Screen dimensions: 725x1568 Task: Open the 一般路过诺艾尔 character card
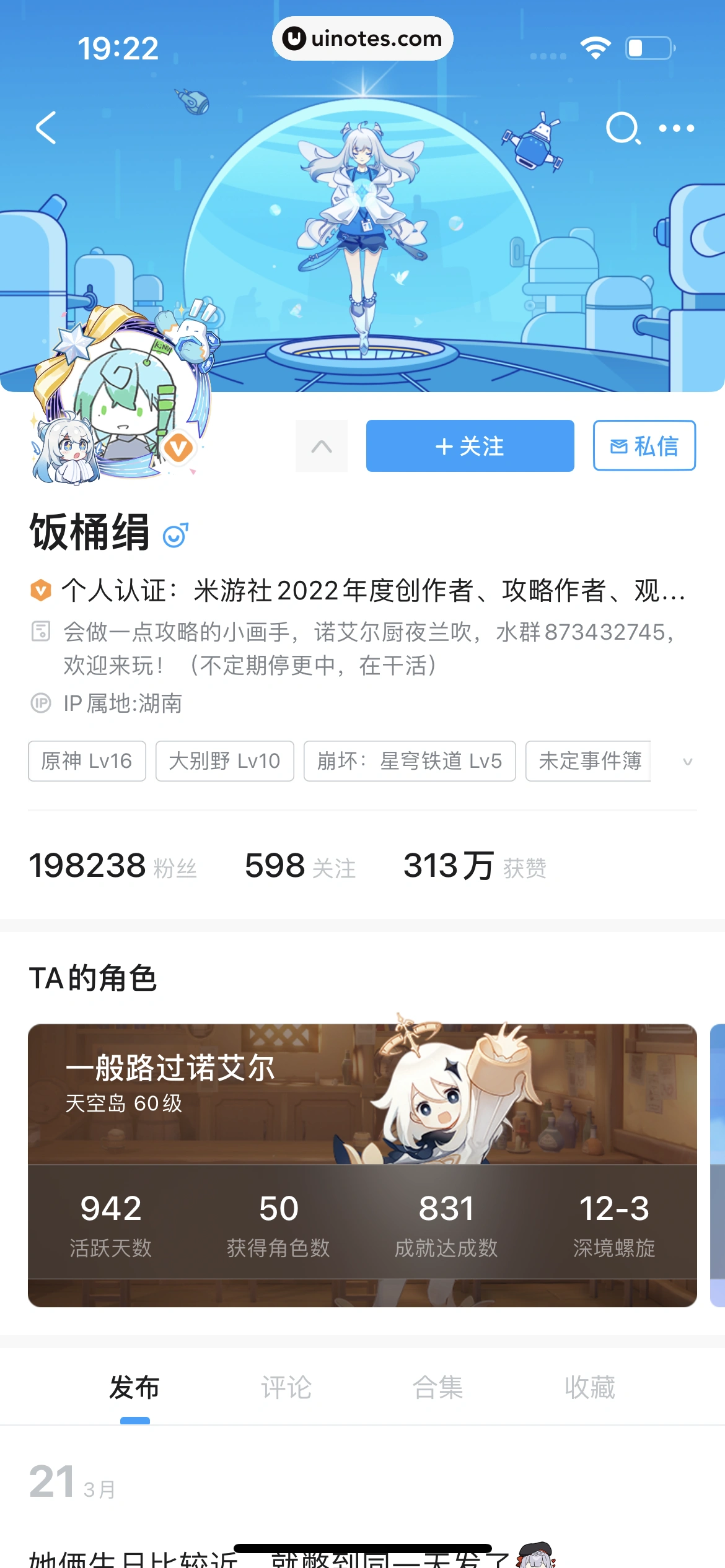coord(362,1164)
